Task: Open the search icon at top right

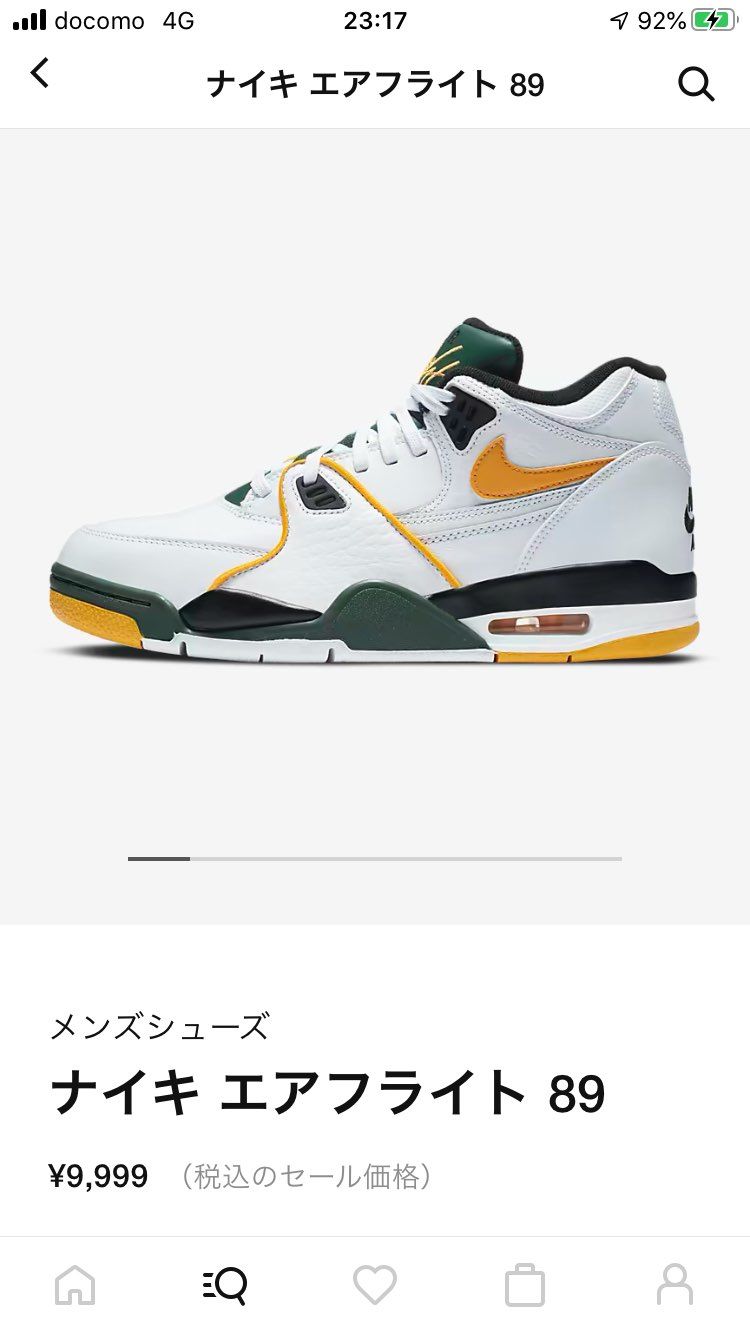Action: point(697,85)
